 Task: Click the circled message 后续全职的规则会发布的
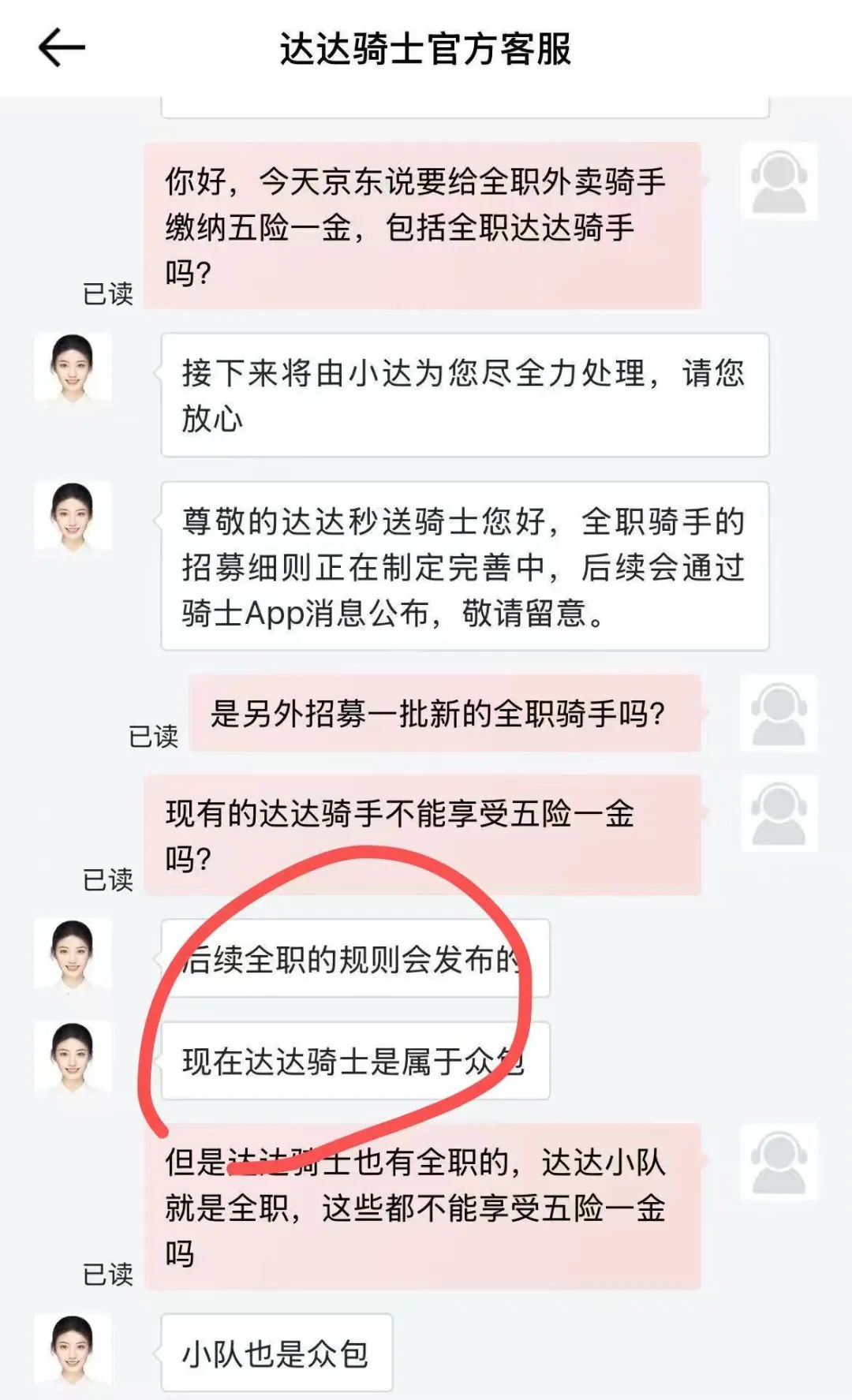[x=355, y=957]
